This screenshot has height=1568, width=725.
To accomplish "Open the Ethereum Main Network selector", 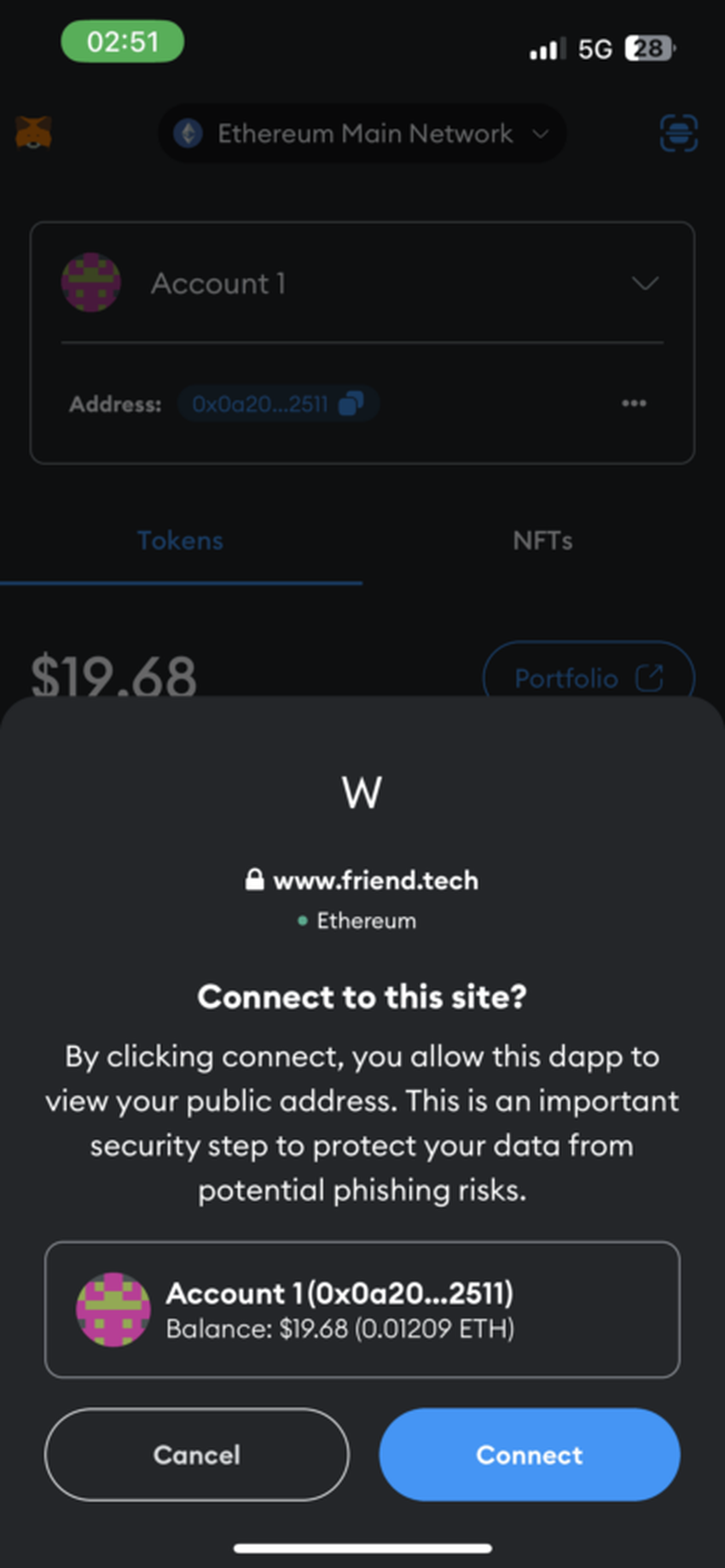I will pyautogui.click(x=362, y=133).
